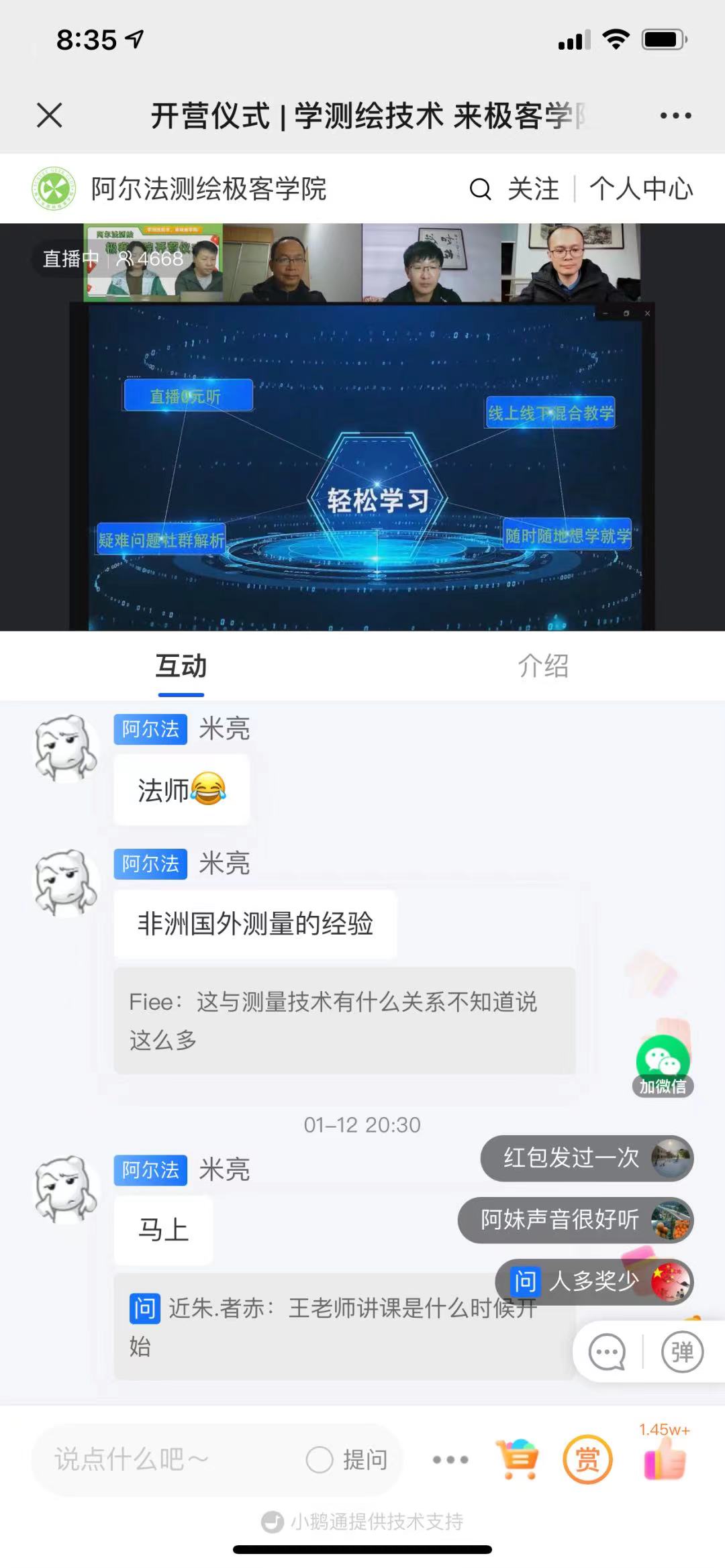Tap the 赏 reward button
This screenshot has height=1568, width=725.
pos(587,1459)
